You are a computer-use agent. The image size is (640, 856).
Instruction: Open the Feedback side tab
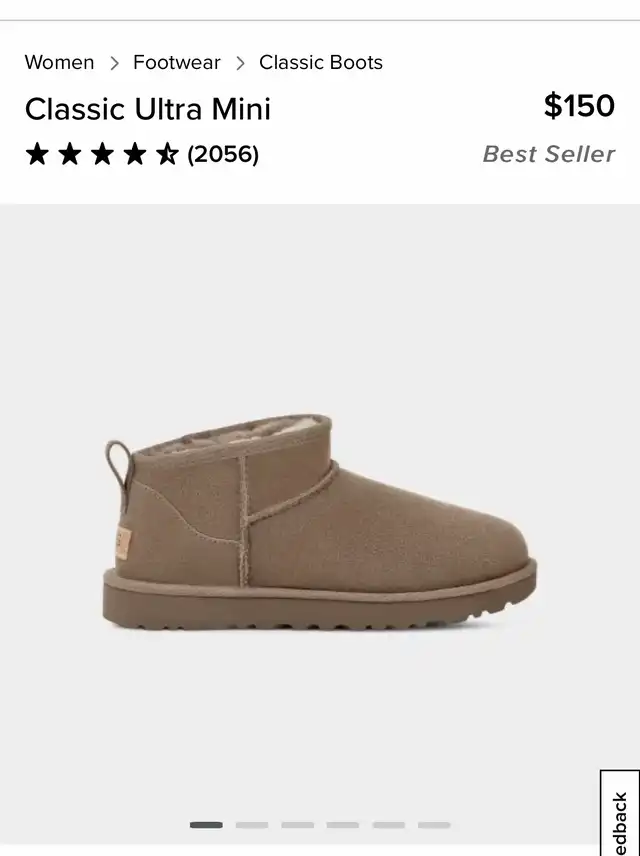pos(620,815)
